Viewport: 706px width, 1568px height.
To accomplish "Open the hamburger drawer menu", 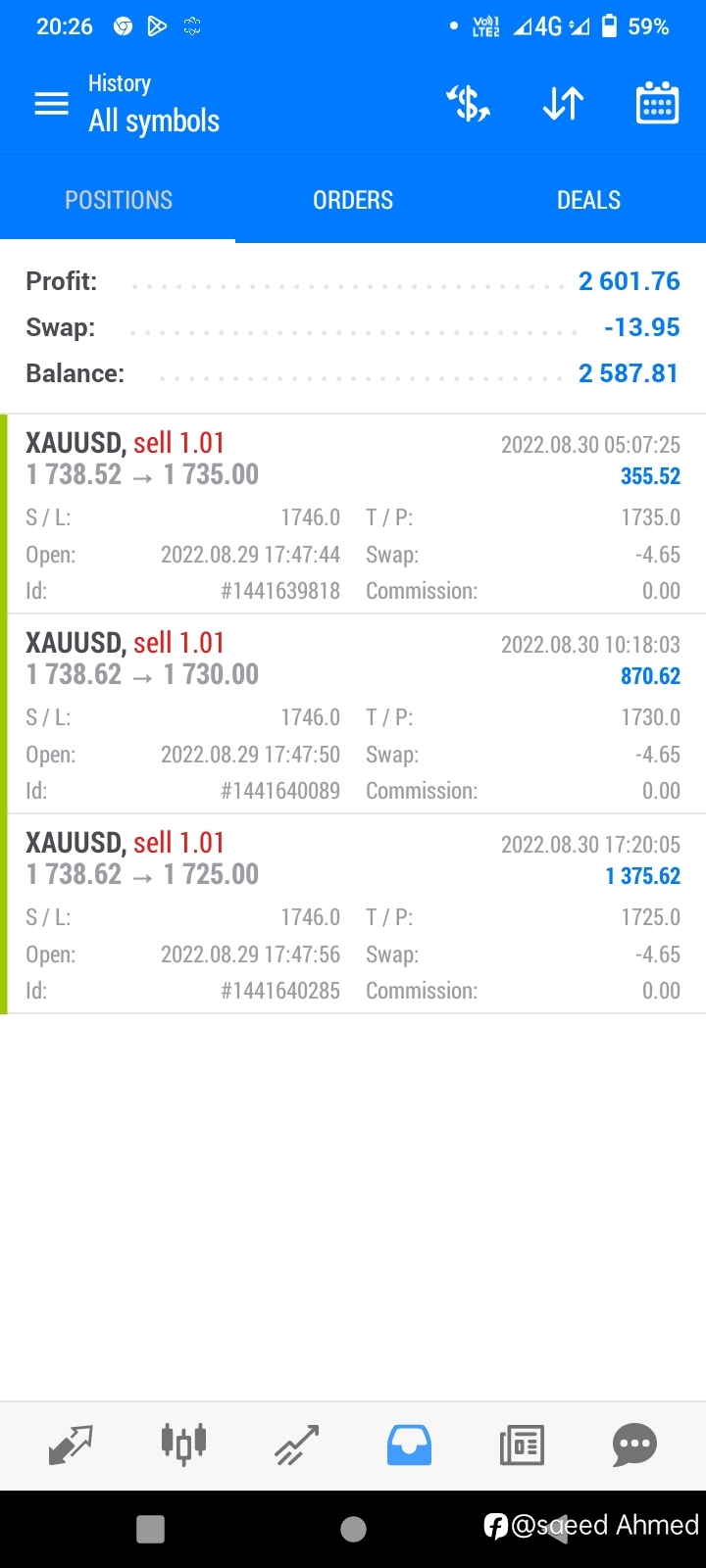I will [x=52, y=104].
